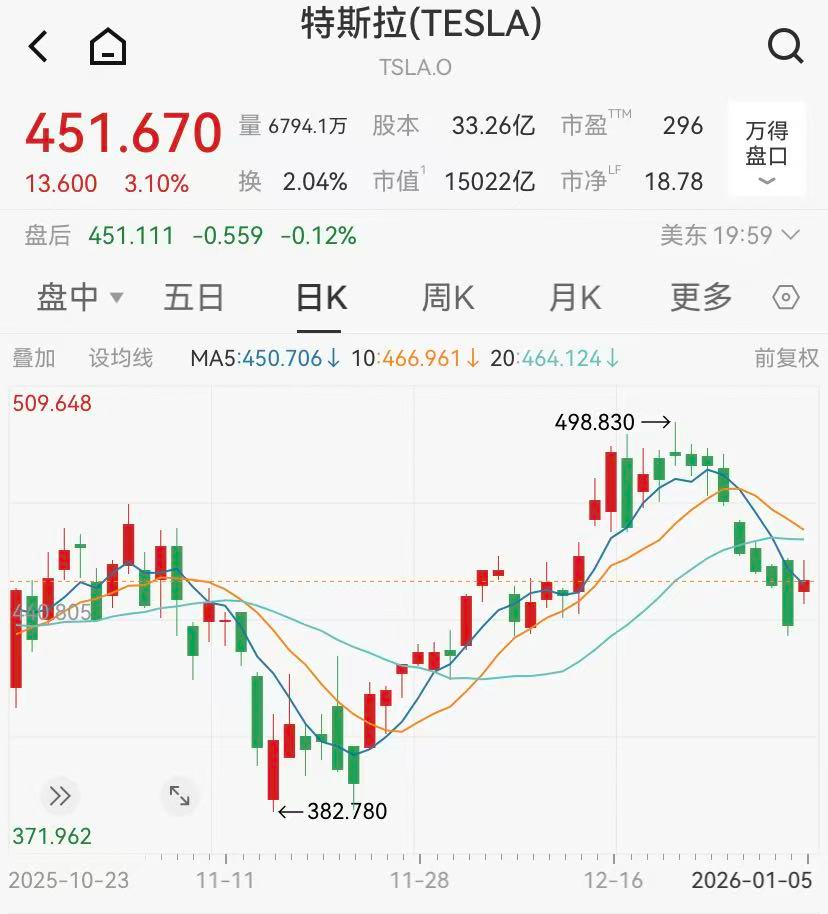This screenshot has height=914, width=828.
Task: Select the 日K tab
Action: tap(321, 297)
